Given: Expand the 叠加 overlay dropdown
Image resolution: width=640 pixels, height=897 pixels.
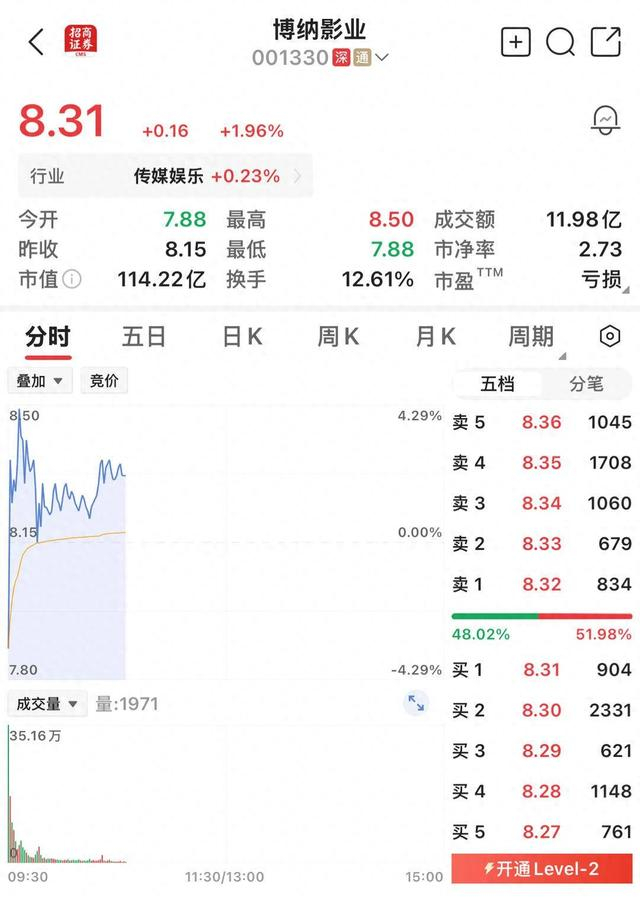Looking at the screenshot, I should point(40,381).
